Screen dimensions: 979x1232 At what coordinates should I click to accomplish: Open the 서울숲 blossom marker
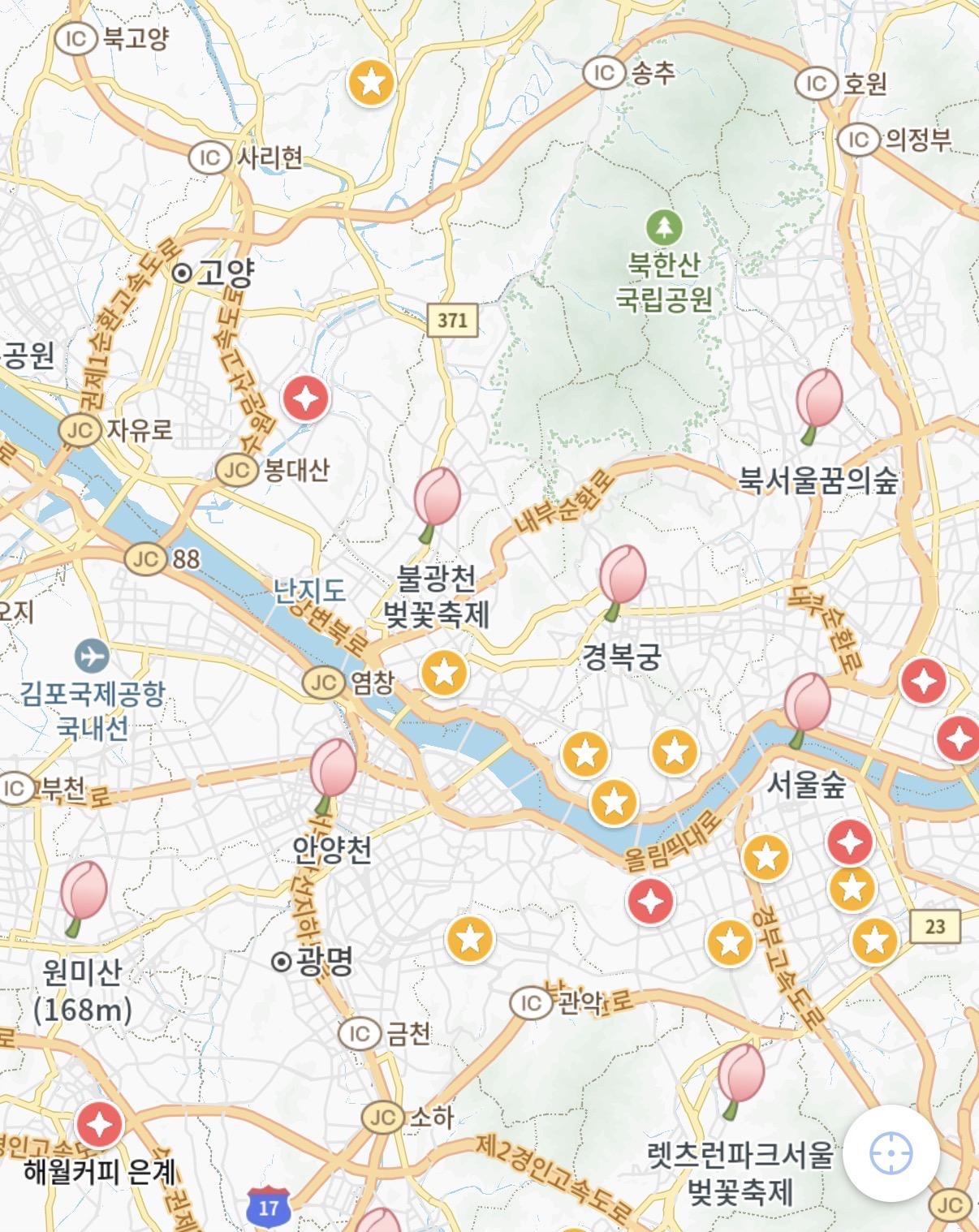click(x=808, y=704)
